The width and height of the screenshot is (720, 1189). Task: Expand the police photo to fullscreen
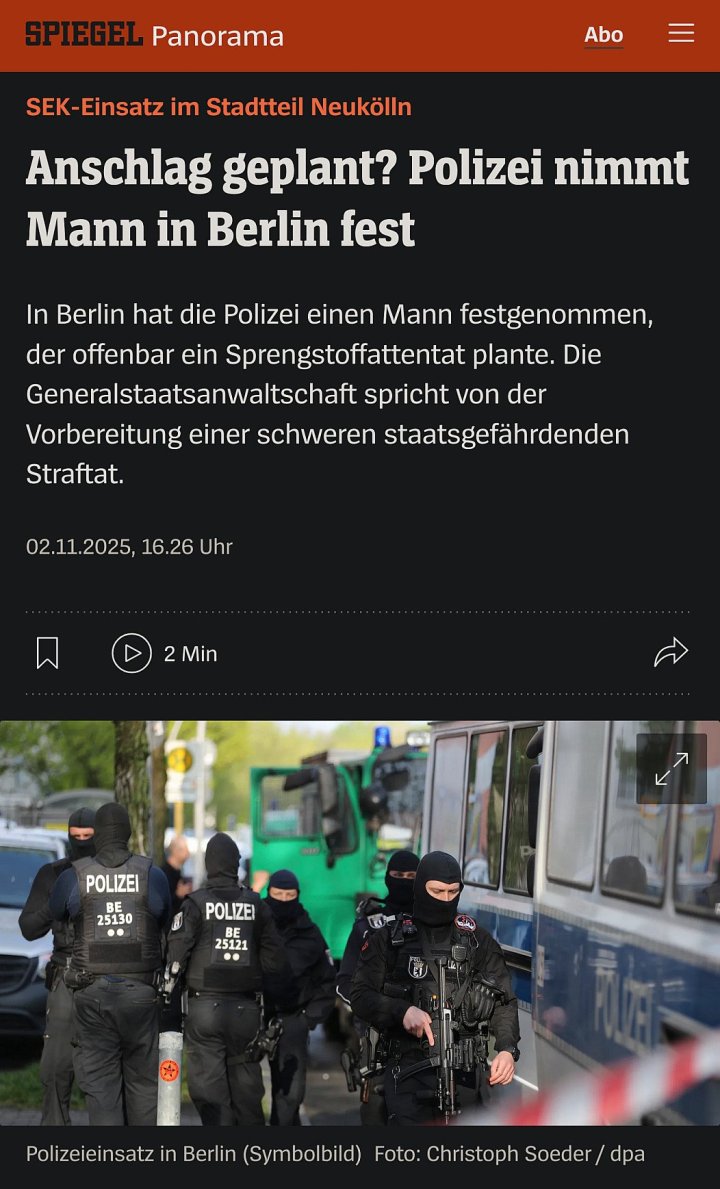pyautogui.click(x=671, y=769)
